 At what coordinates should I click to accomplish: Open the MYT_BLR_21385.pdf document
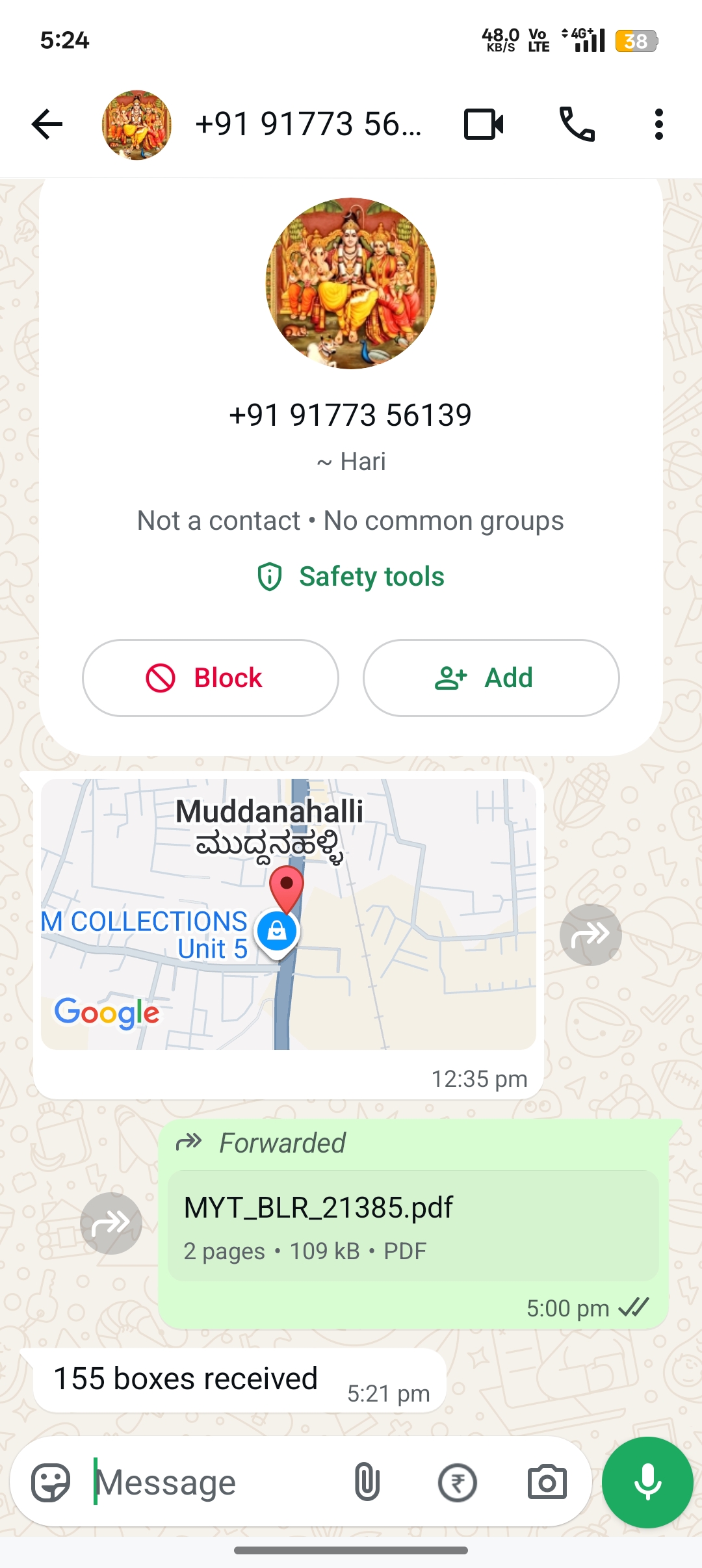tap(413, 1225)
